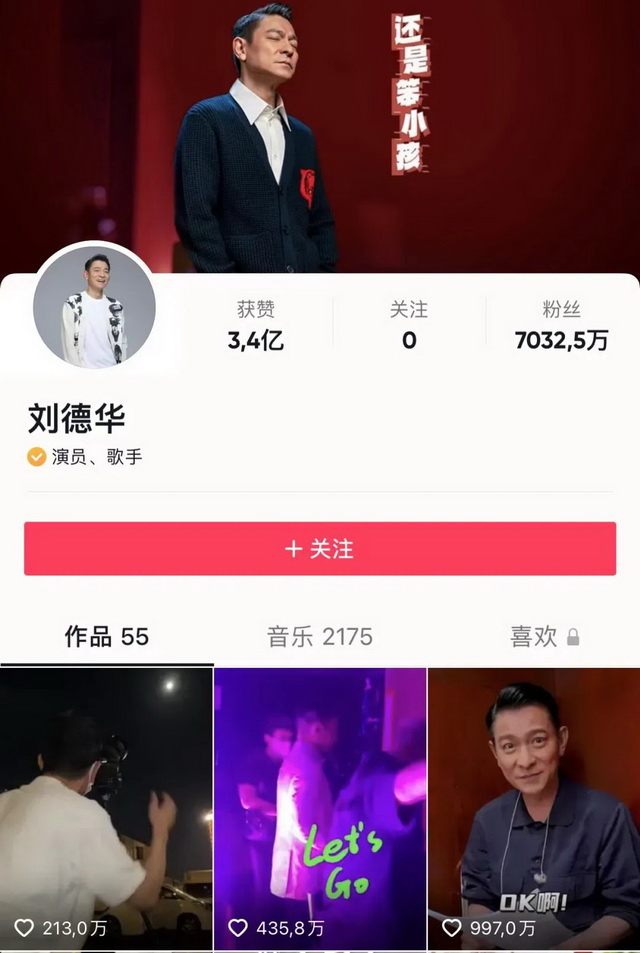View the 获赞 likes total
This screenshot has height=953, width=640.
pos(256,326)
